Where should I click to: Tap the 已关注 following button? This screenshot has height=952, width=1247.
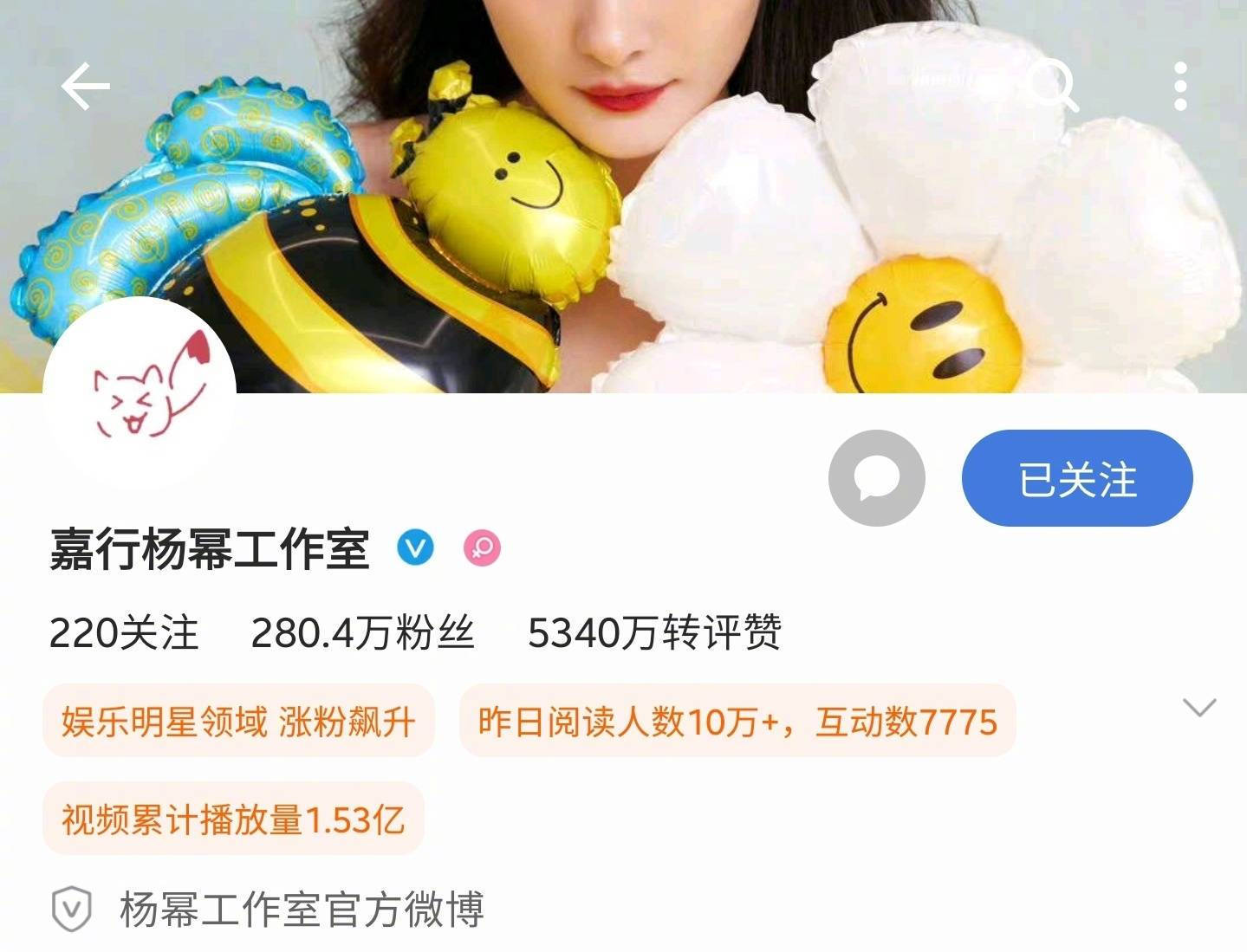1076,478
